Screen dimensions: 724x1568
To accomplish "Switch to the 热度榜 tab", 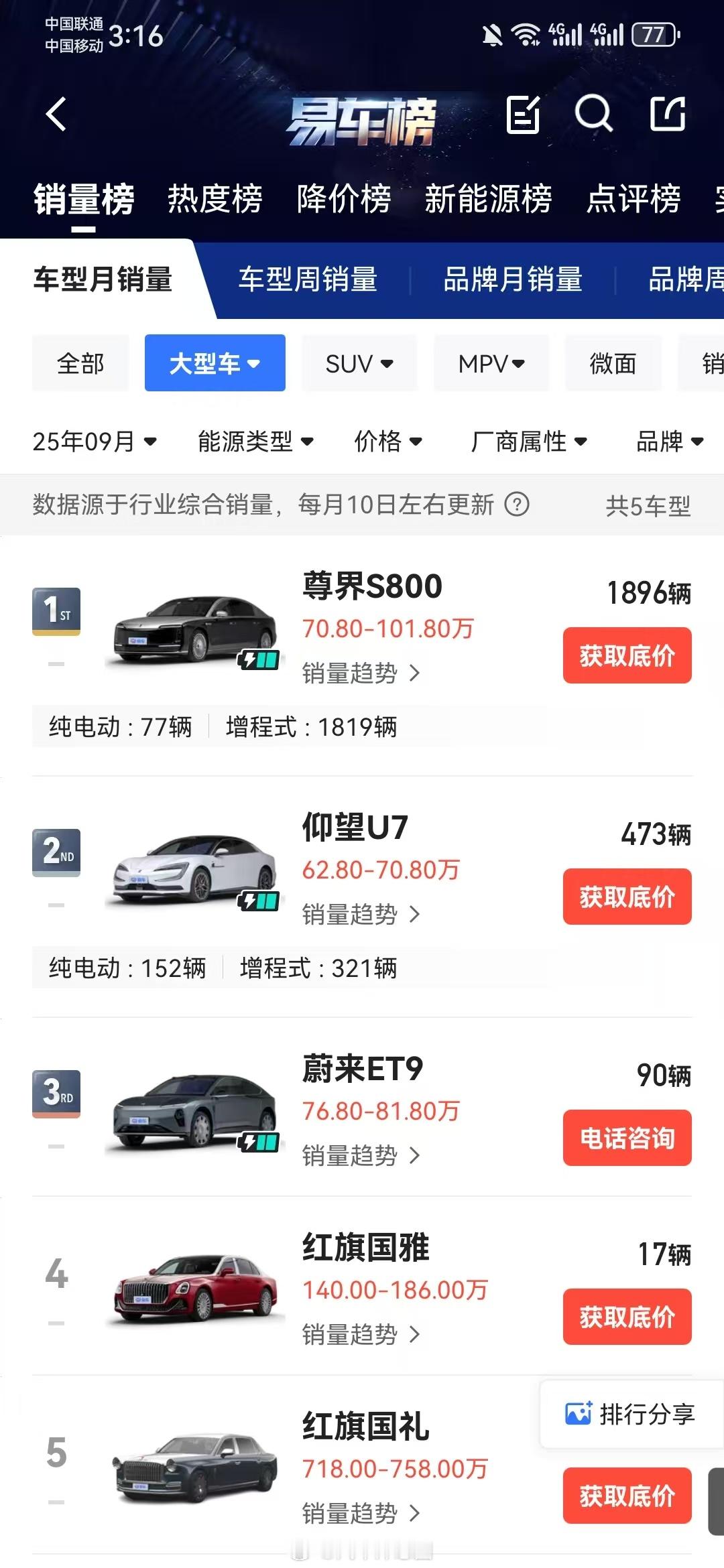I will 215,199.
